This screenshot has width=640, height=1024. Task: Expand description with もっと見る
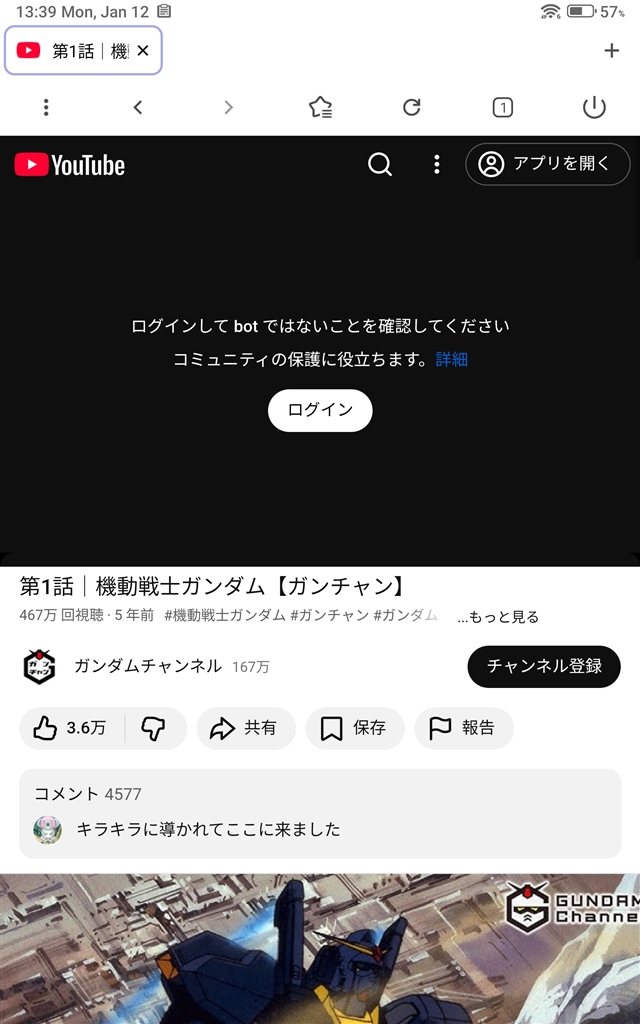click(498, 617)
